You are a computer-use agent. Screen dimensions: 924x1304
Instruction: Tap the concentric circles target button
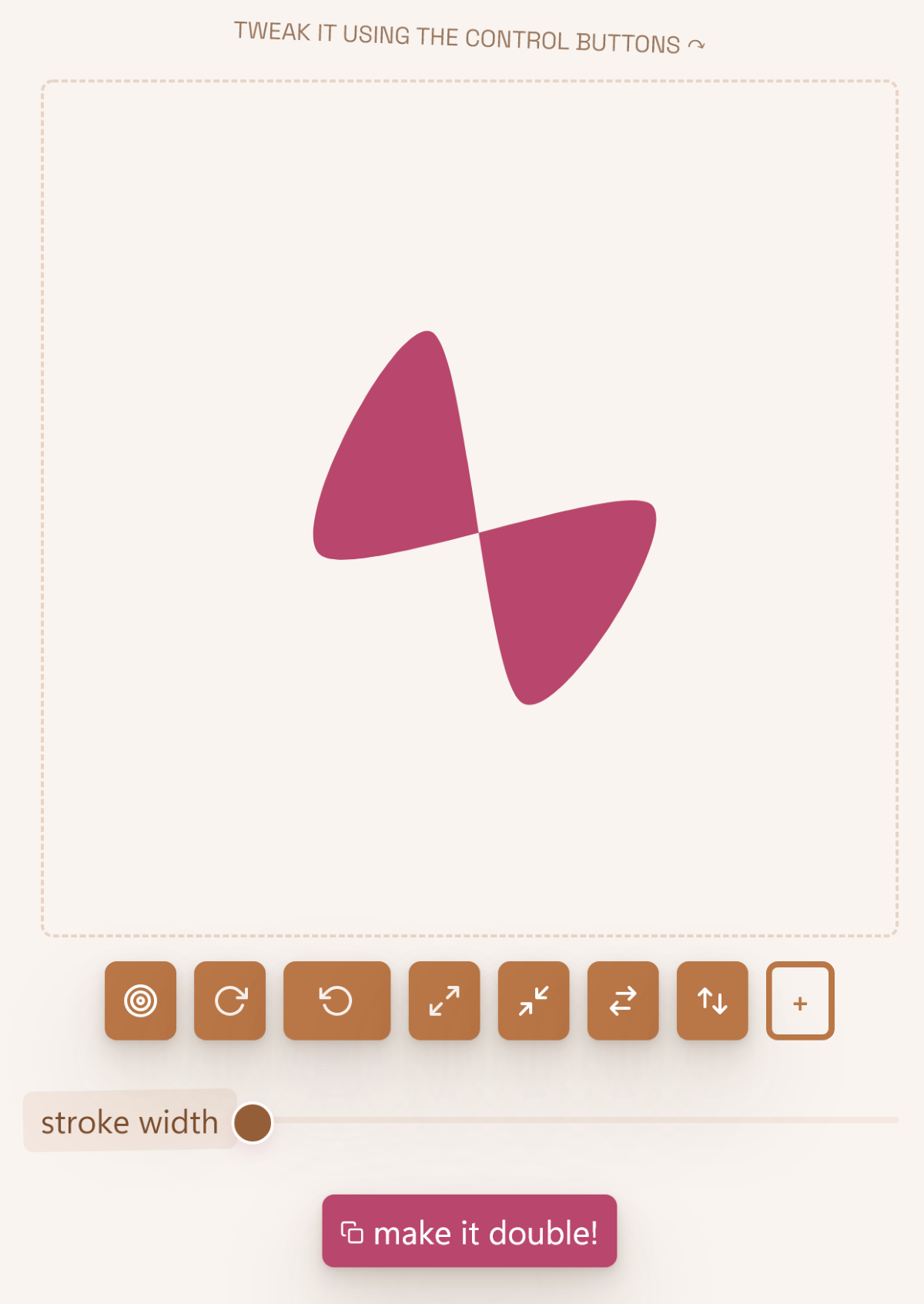(x=140, y=1001)
